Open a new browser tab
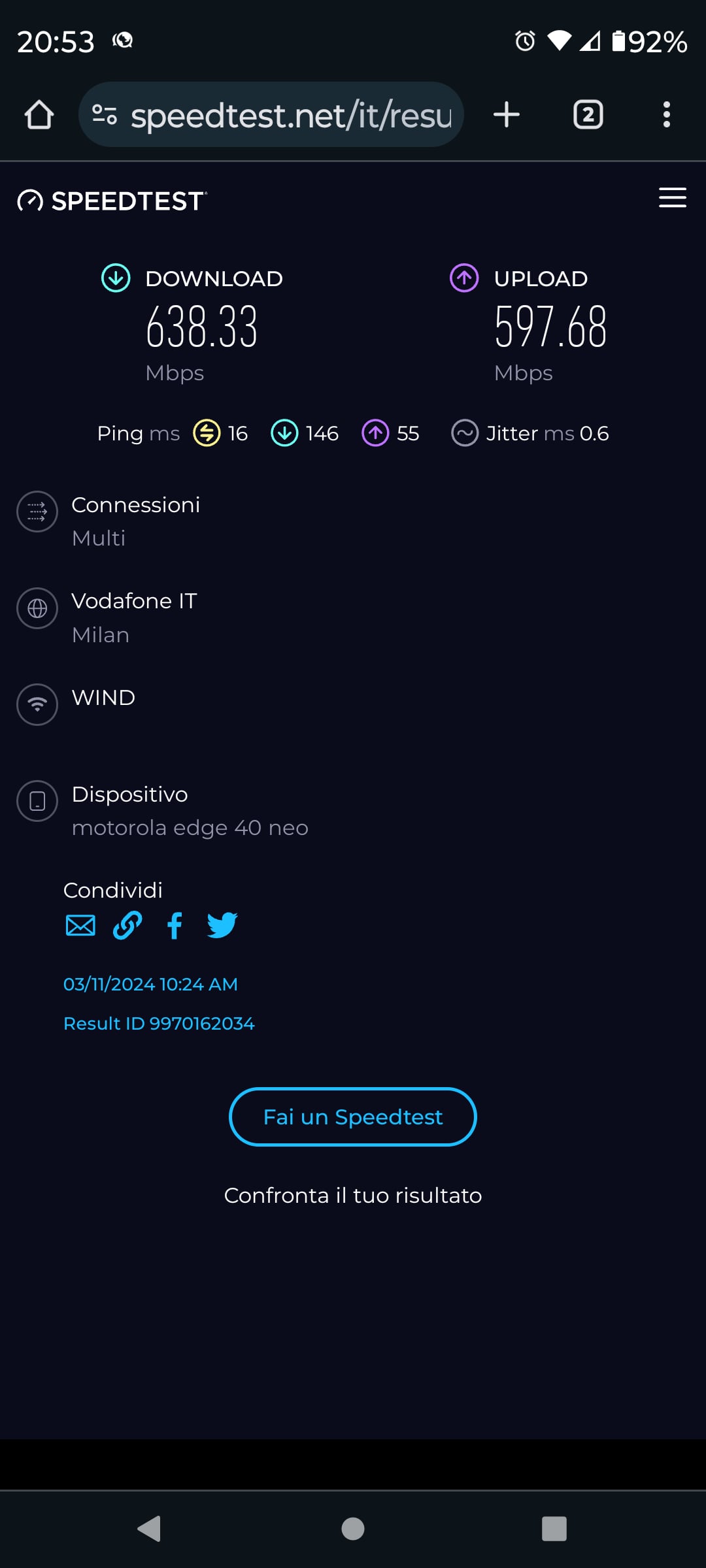Screen dimensions: 706x1568 click(x=507, y=115)
